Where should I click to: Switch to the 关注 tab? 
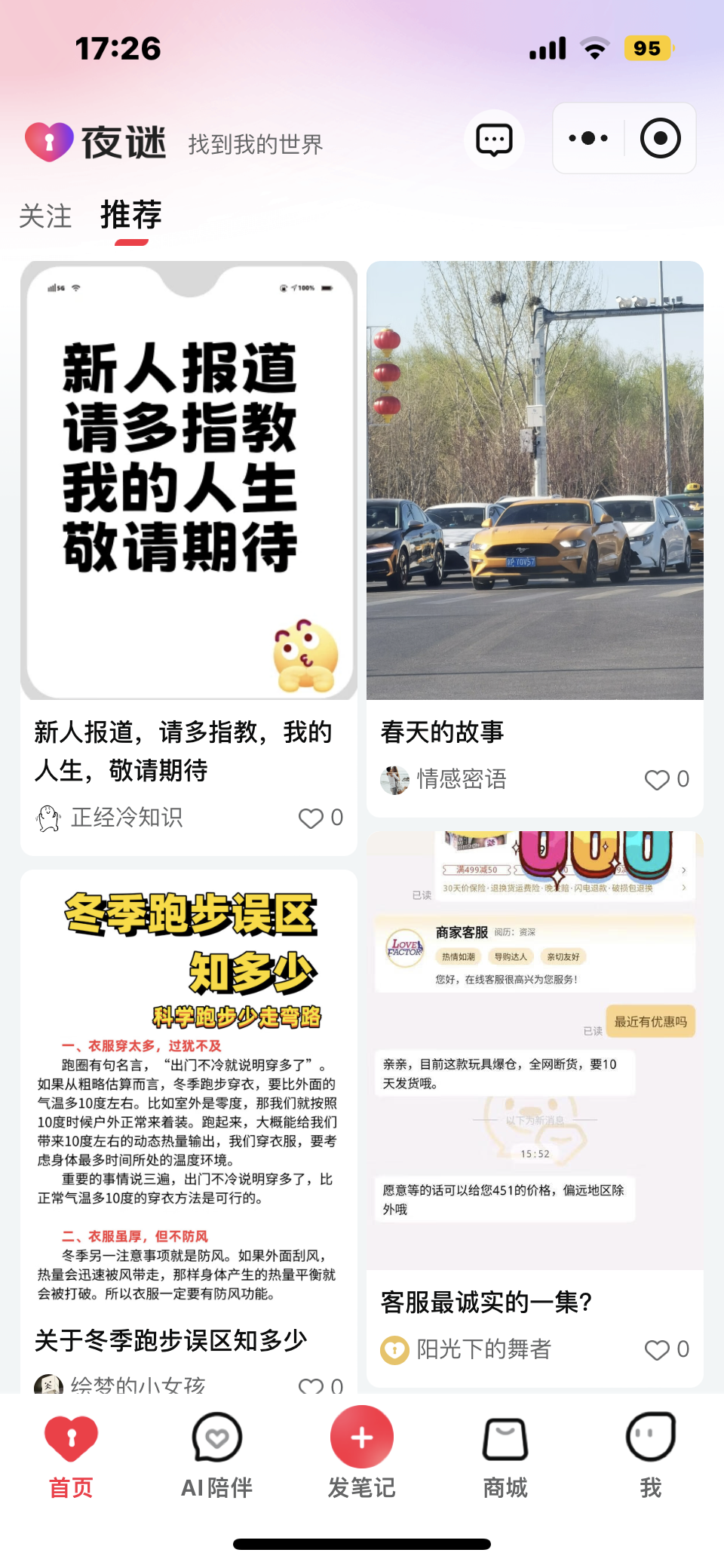click(x=45, y=216)
